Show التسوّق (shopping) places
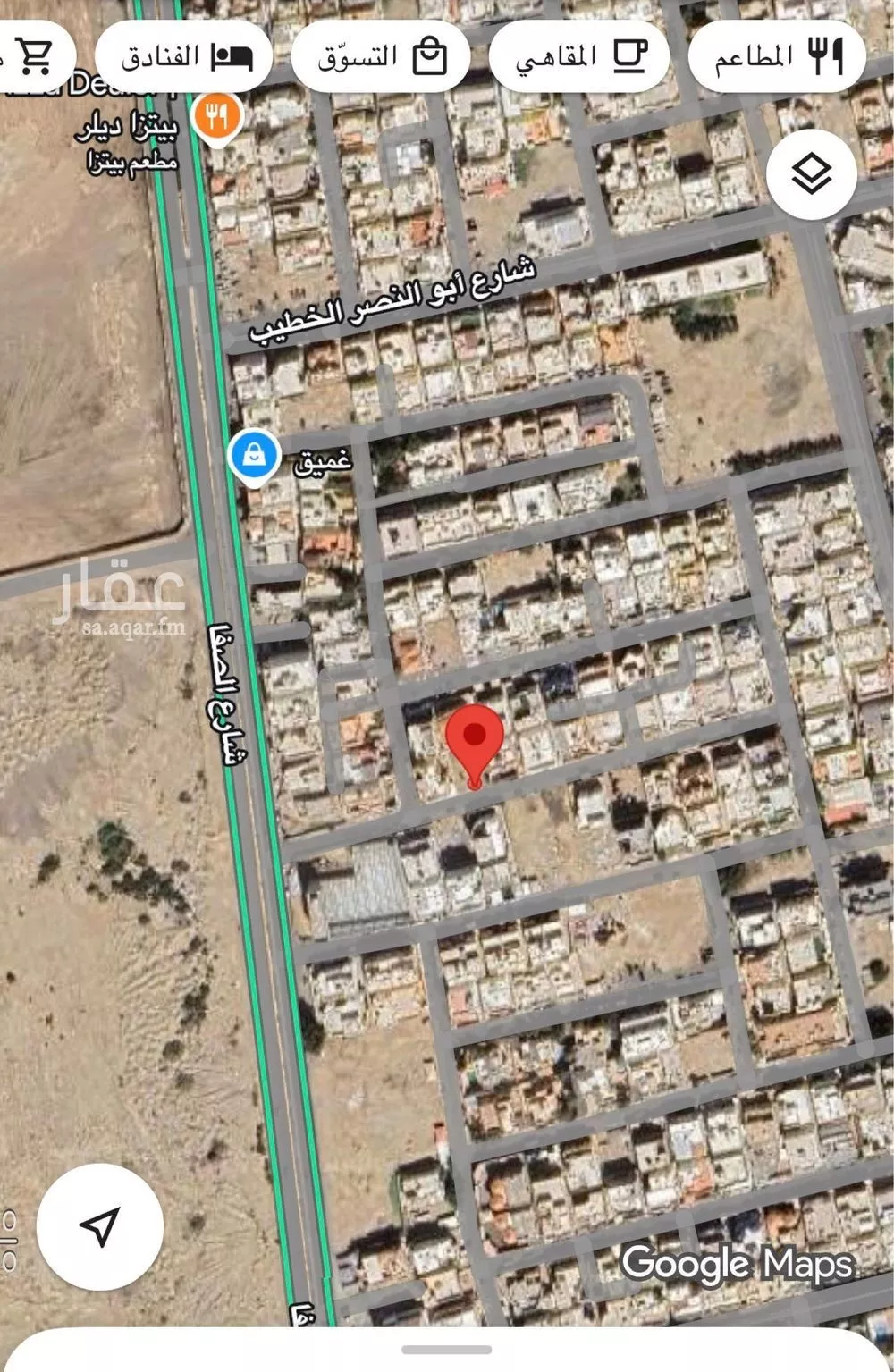The image size is (894, 1372). pyautogui.click(x=381, y=57)
